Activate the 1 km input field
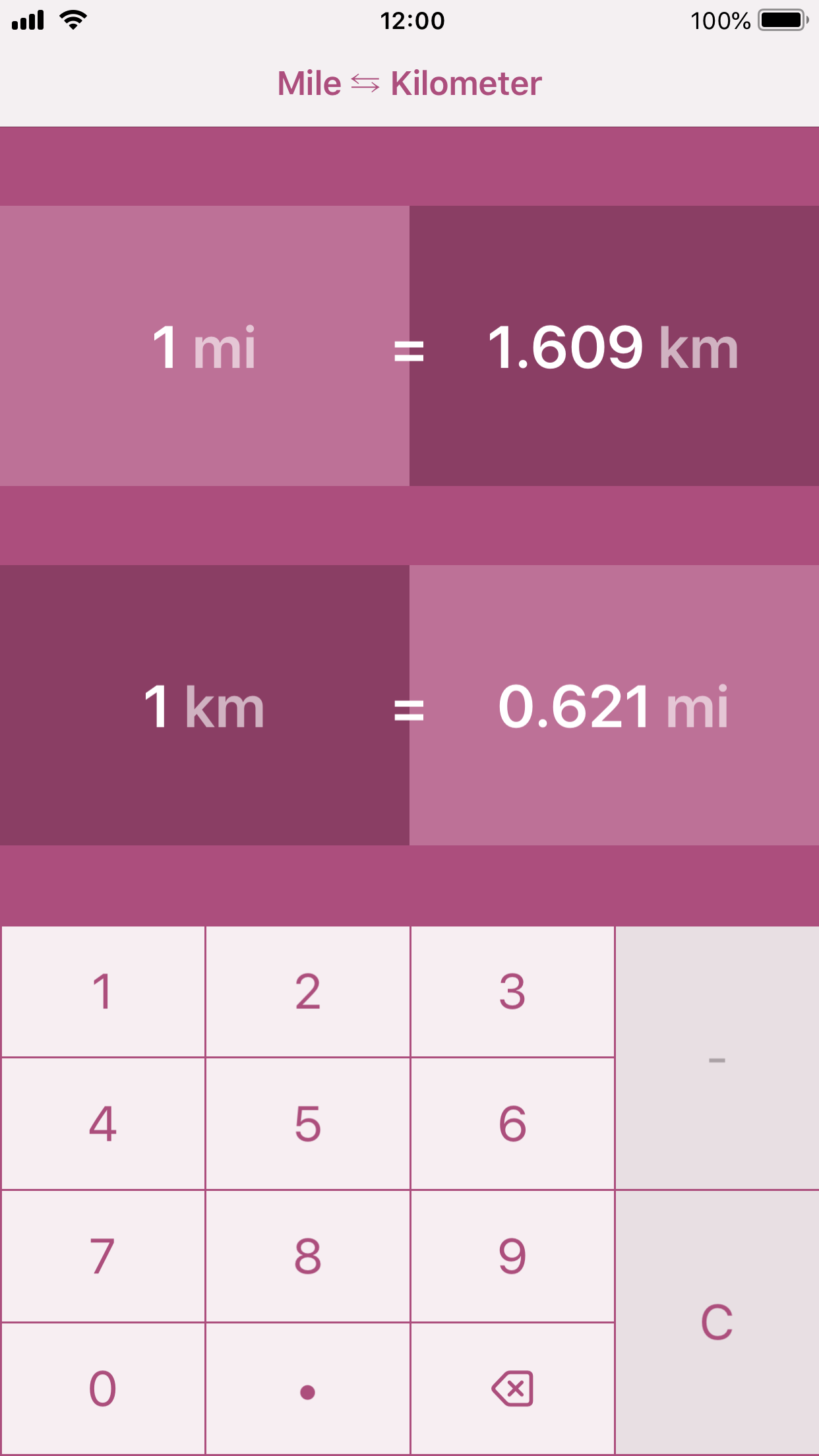The height and width of the screenshot is (1456, 819). click(204, 709)
